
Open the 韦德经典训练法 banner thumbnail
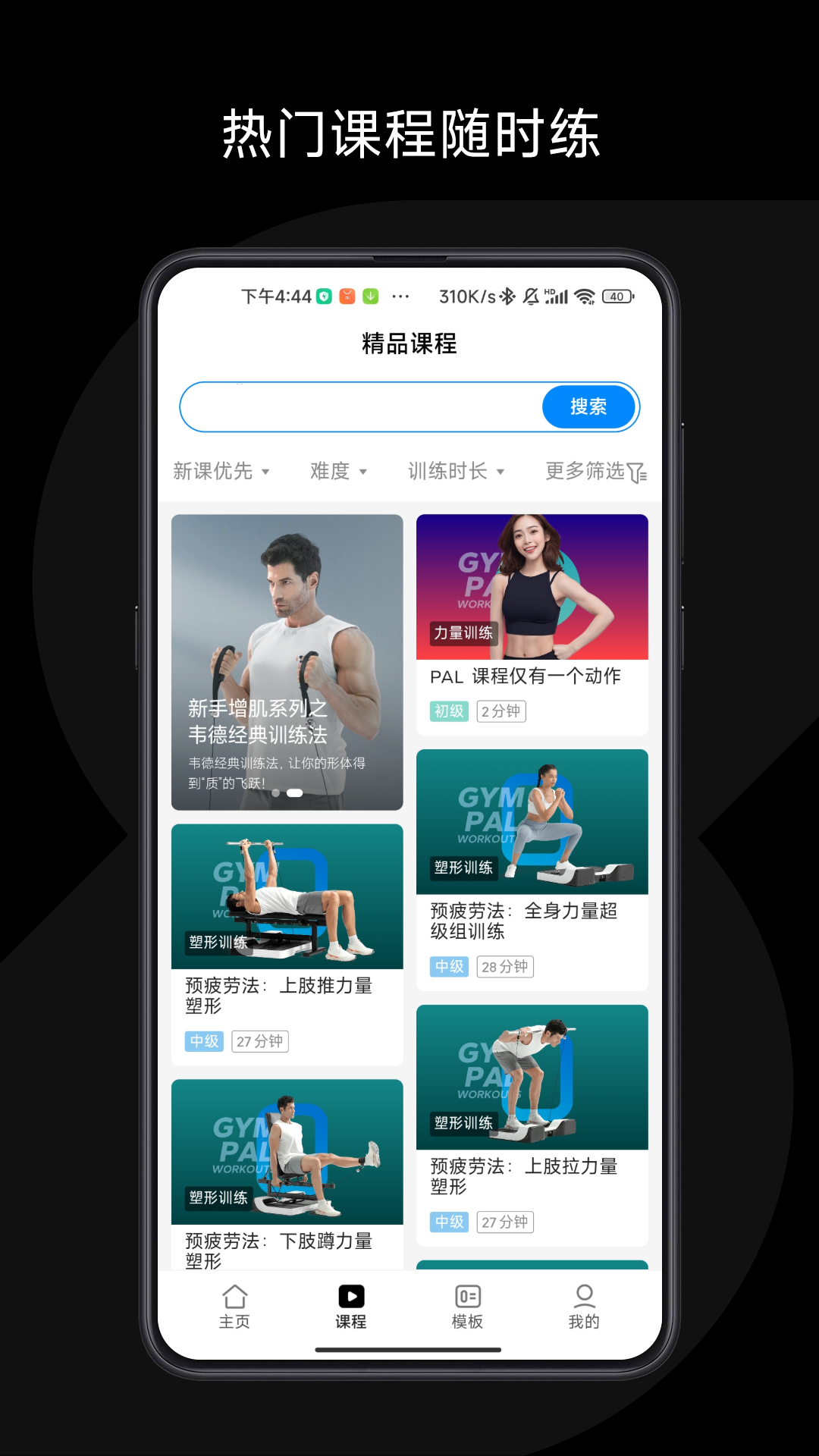(x=287, y=660)
